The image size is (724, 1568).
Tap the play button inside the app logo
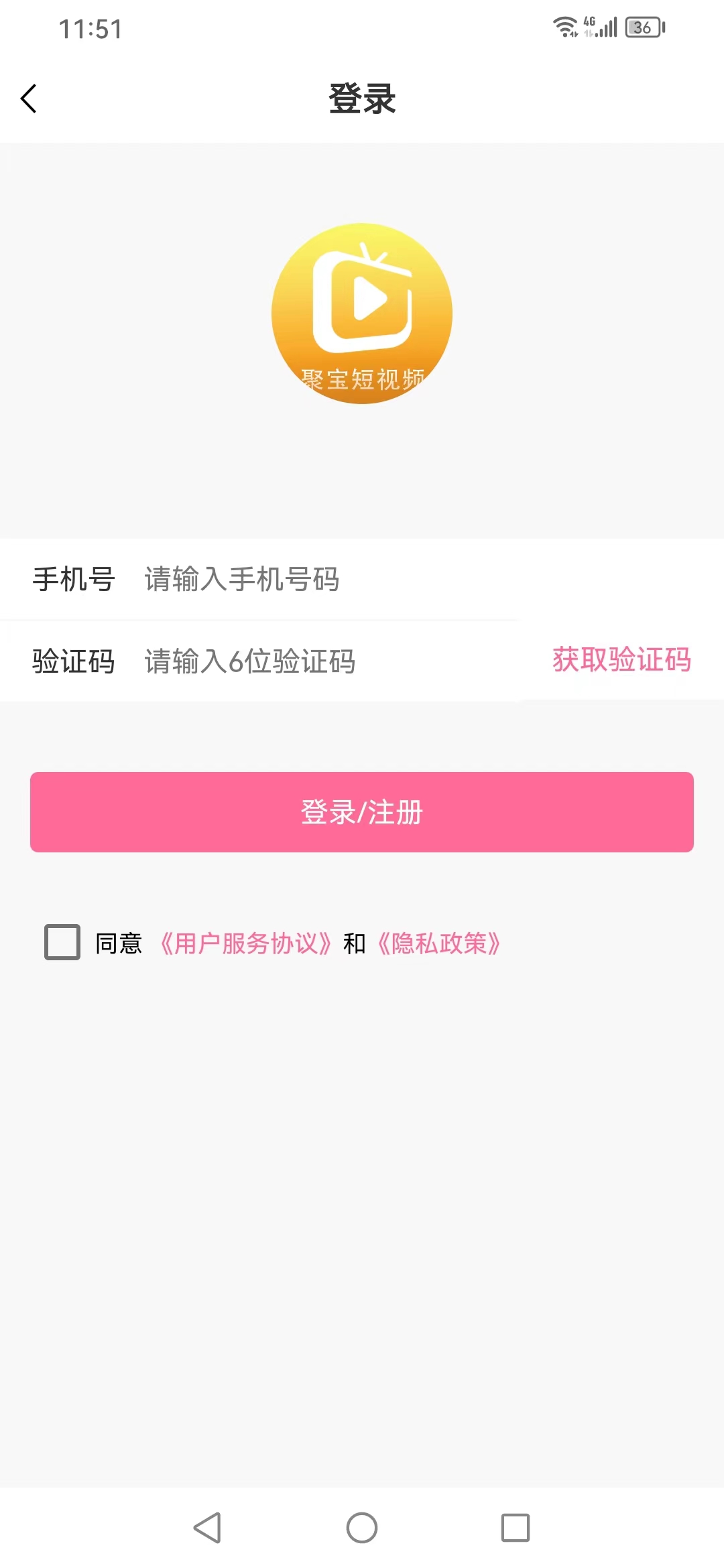369,300
